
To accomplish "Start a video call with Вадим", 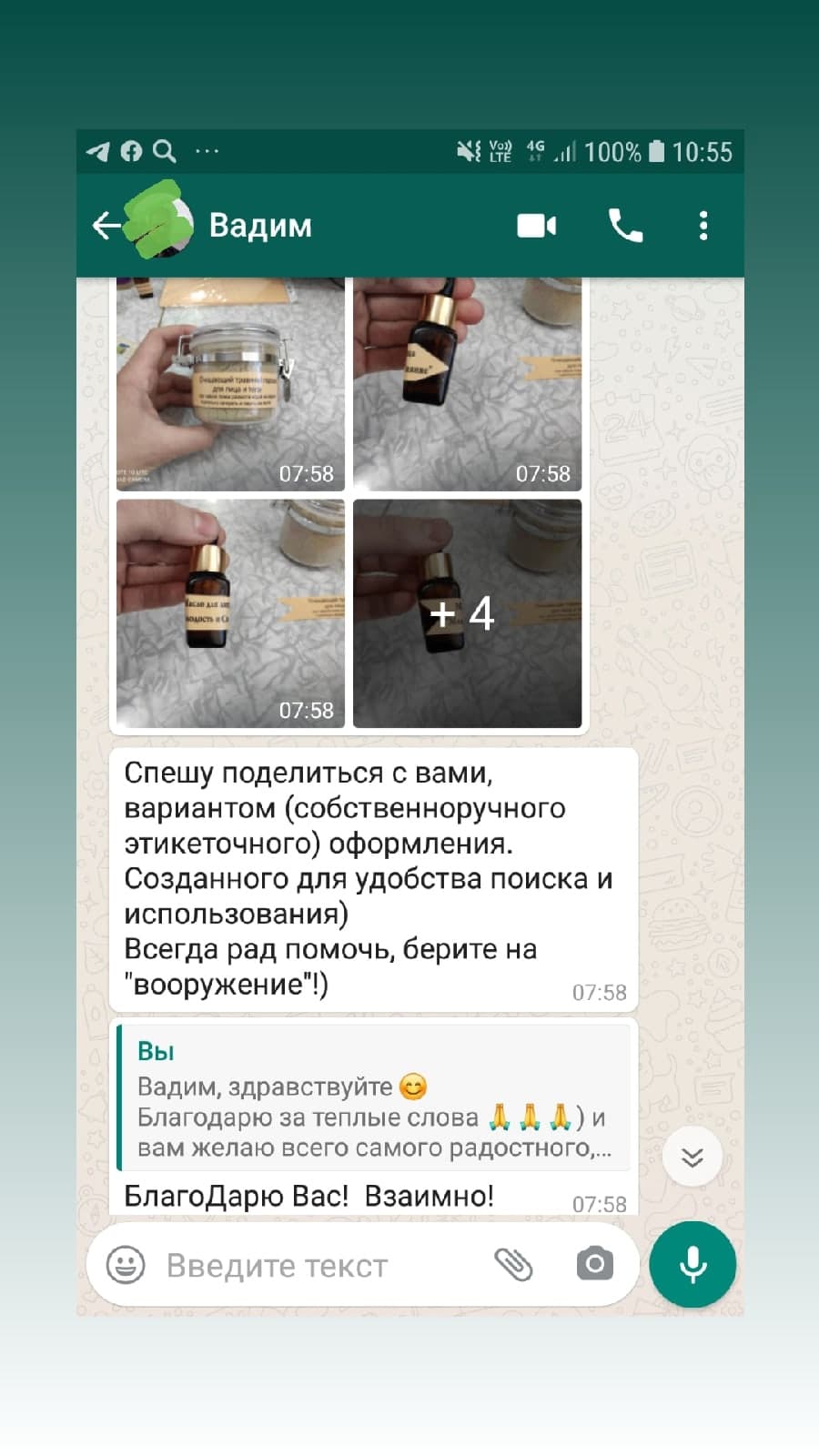I will coord(537,226).
